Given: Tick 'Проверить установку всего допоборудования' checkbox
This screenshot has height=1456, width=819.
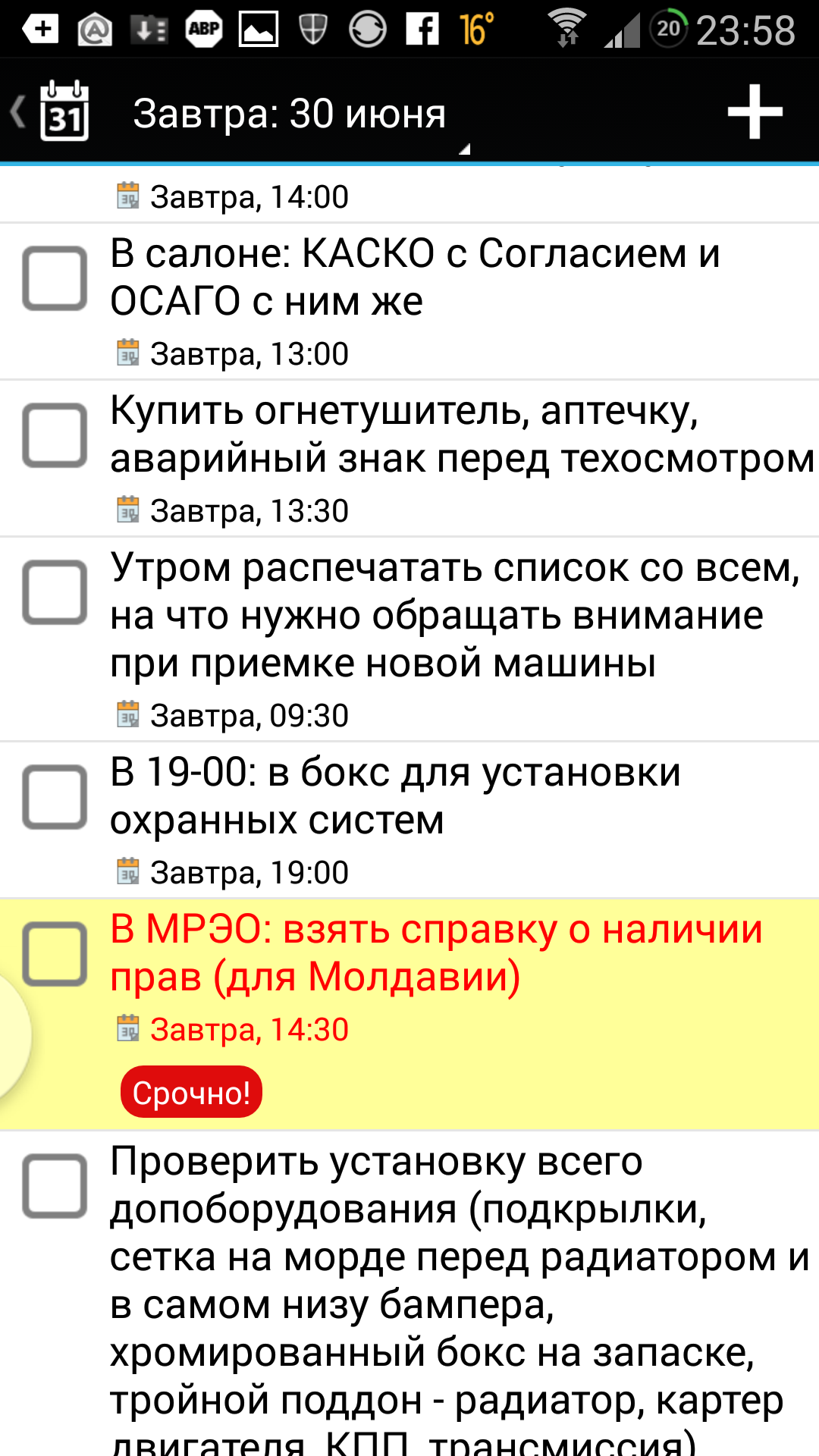Looking at the screenshot, I should tap(55, 1186).
